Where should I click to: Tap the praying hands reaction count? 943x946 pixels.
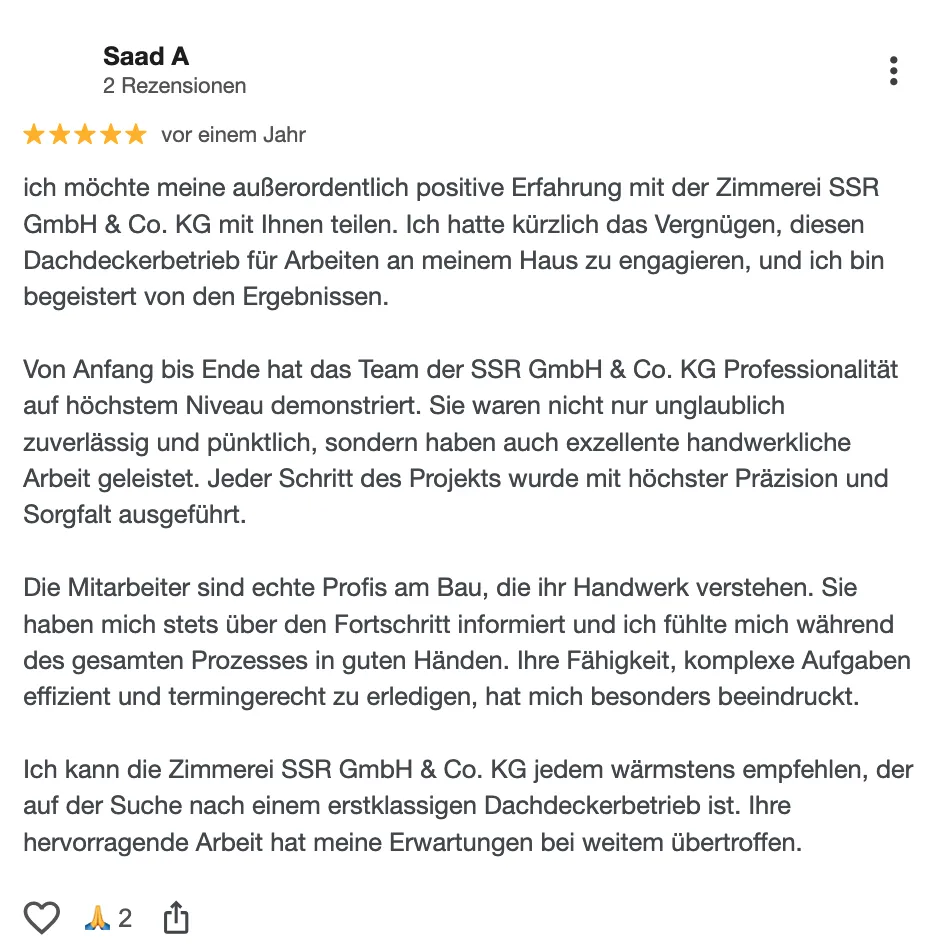pos(108,918)
